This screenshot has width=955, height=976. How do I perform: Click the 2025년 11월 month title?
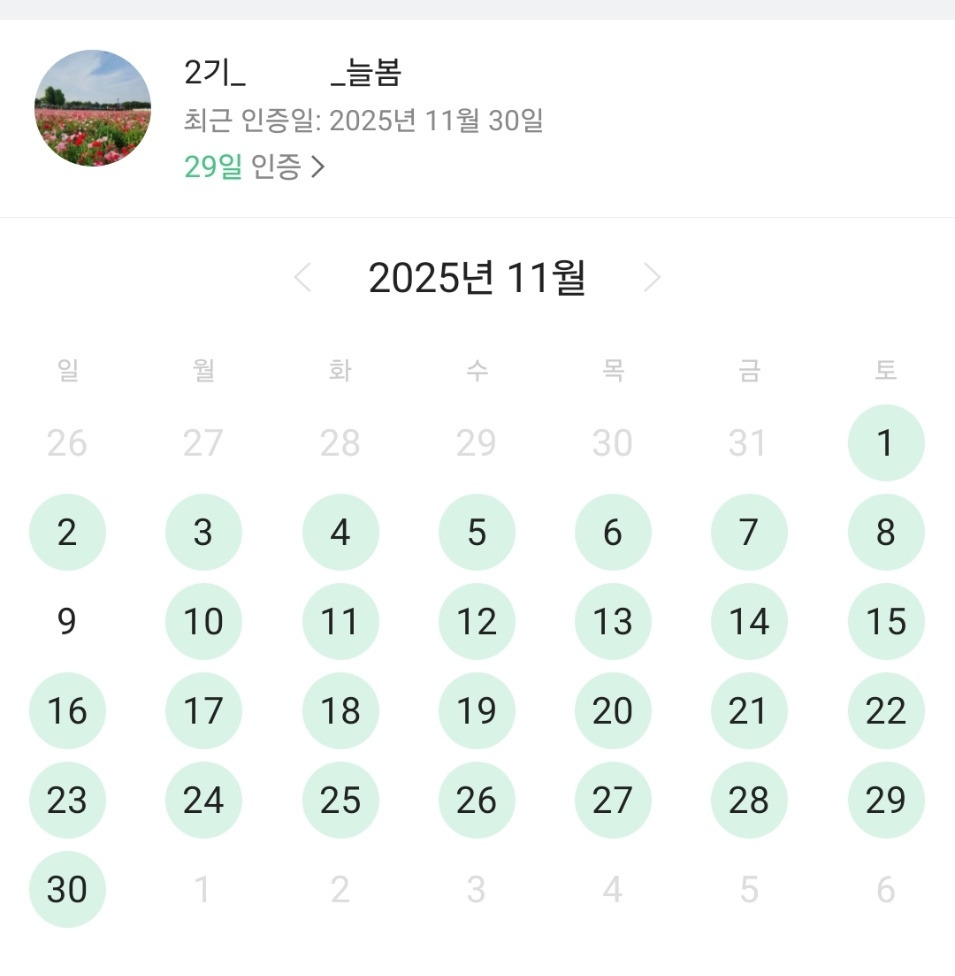coord(477,278)
